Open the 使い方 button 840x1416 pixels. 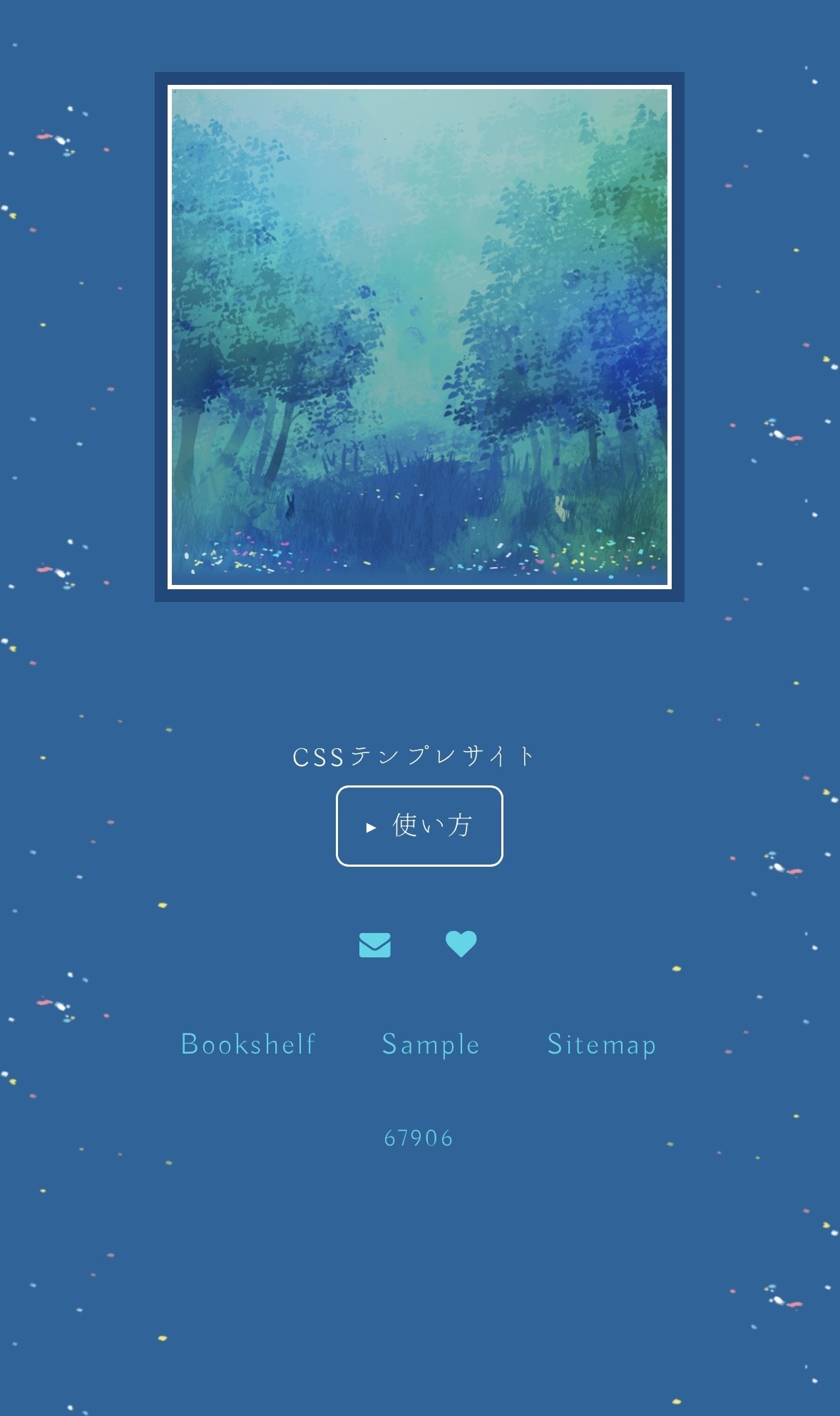click(419, 826)
